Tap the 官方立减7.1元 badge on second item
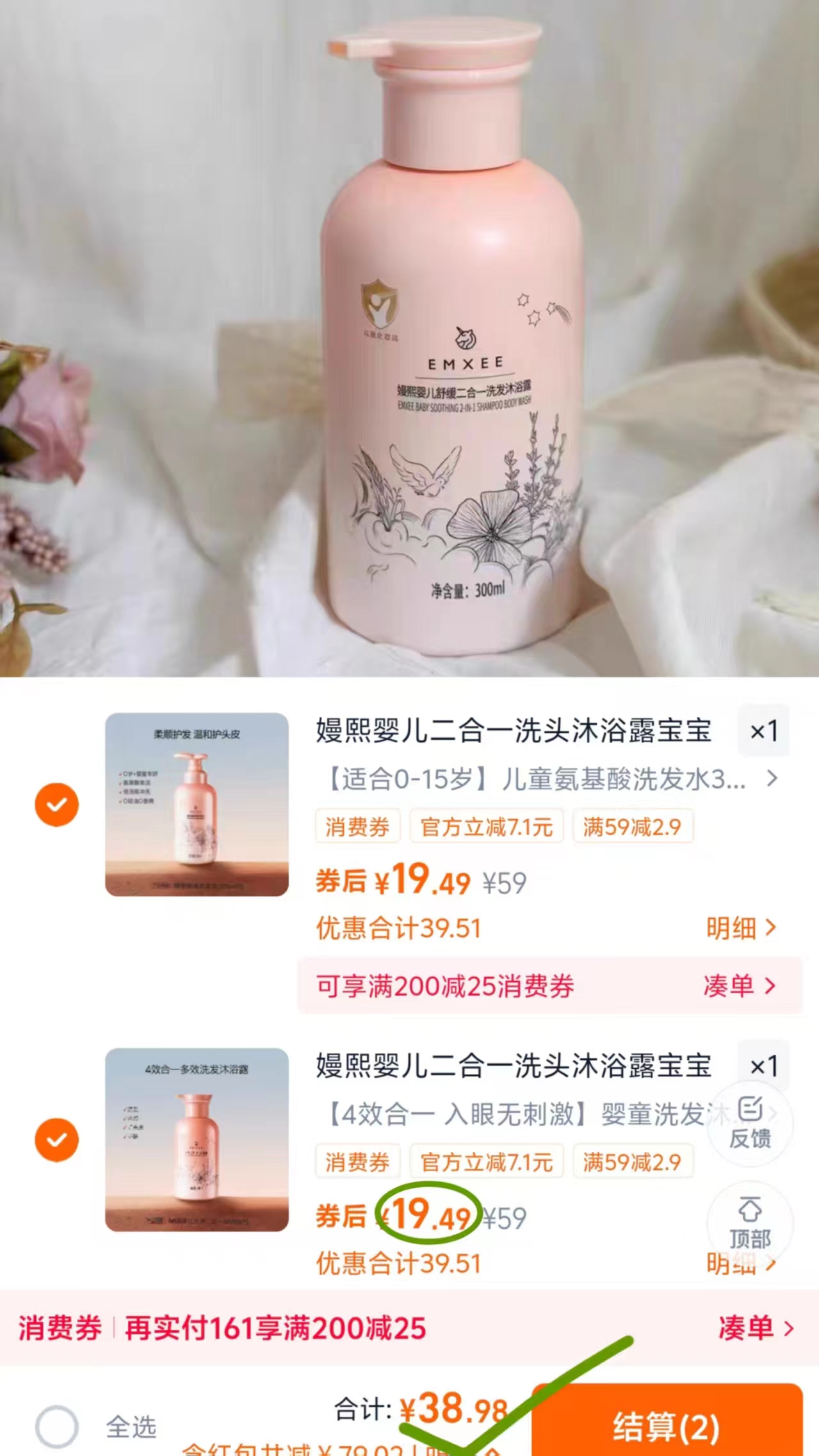This screenshot has height=1456, width=819. (487, 1161)
